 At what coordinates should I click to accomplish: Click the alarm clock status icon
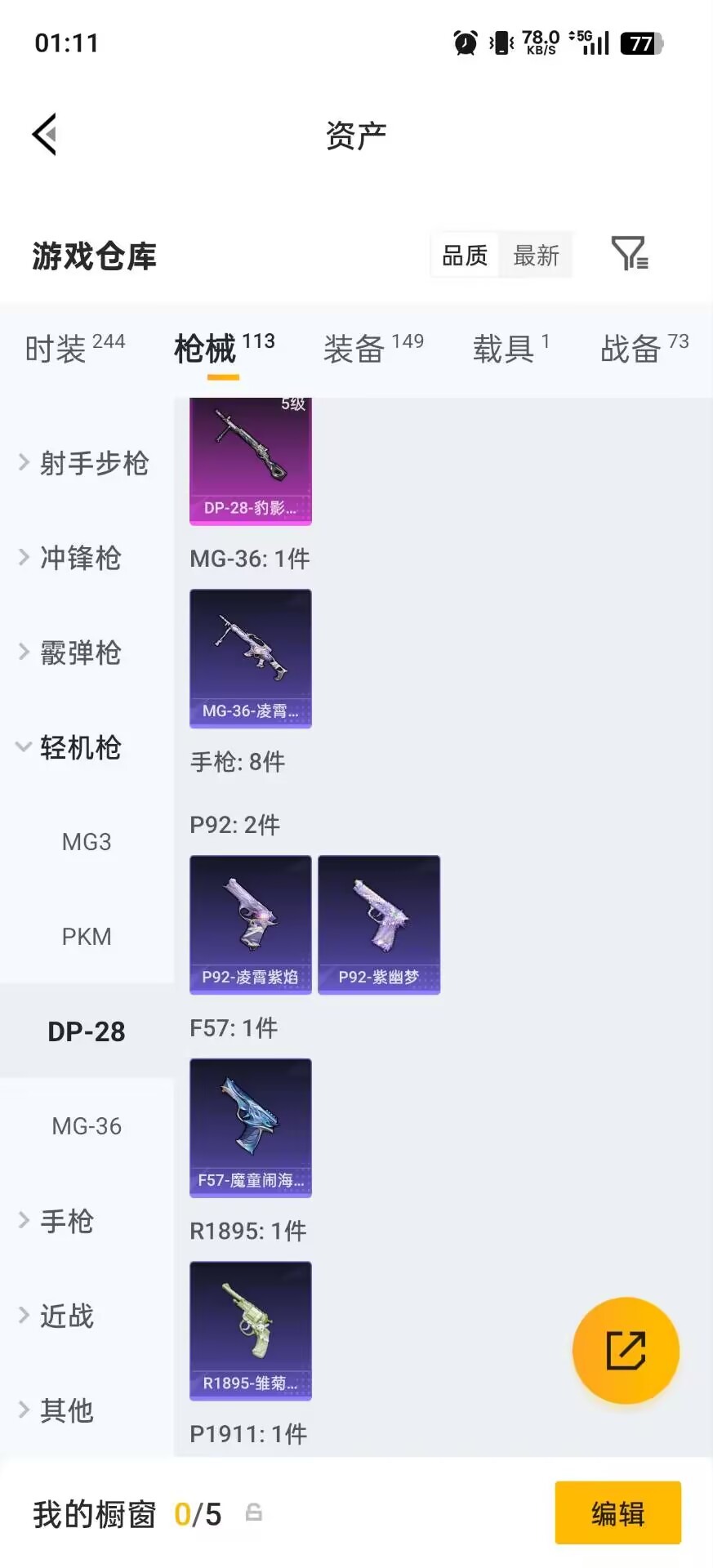point(465,42)
